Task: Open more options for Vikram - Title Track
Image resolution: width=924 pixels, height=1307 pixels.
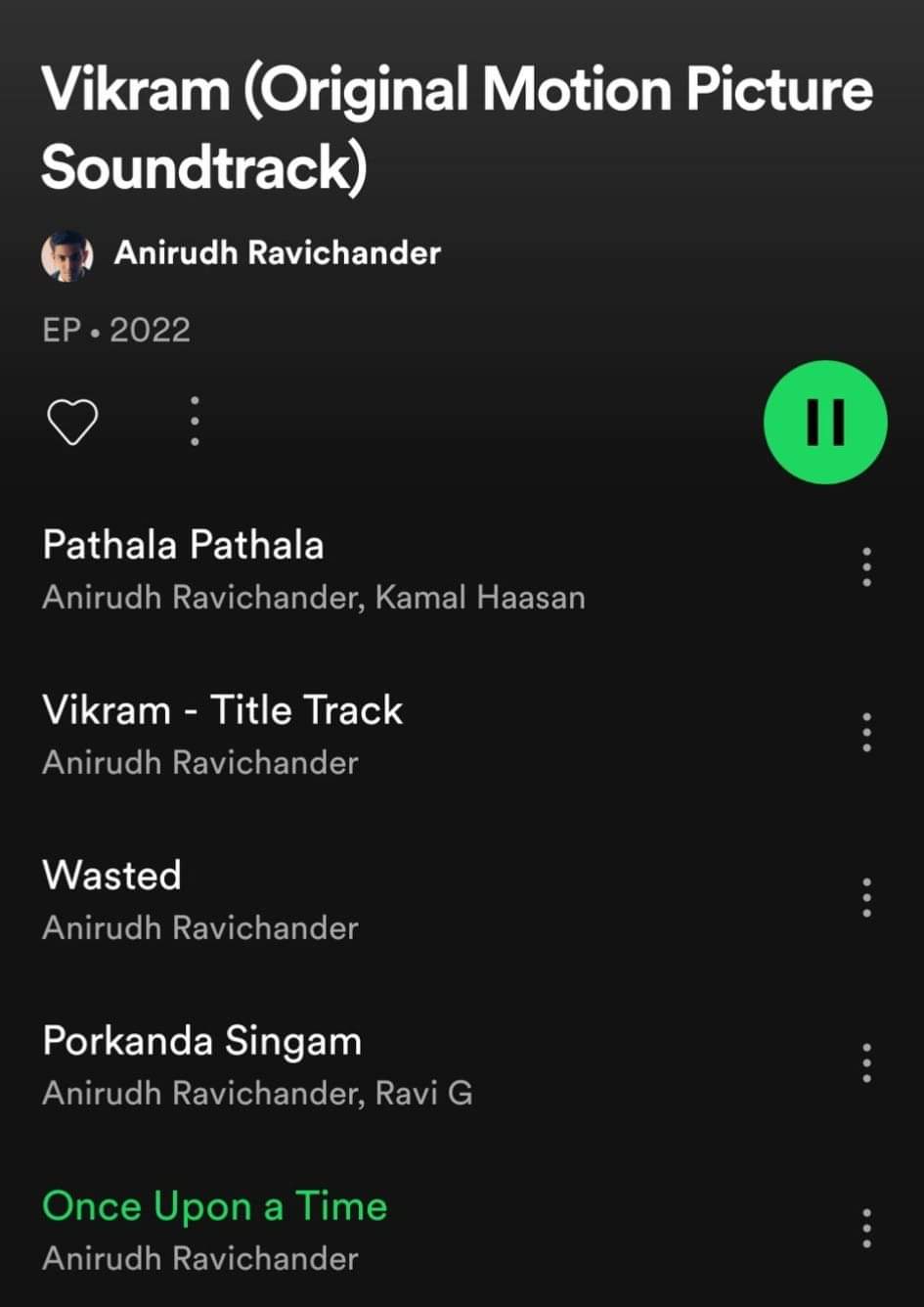Action: (x=866, y=733)
